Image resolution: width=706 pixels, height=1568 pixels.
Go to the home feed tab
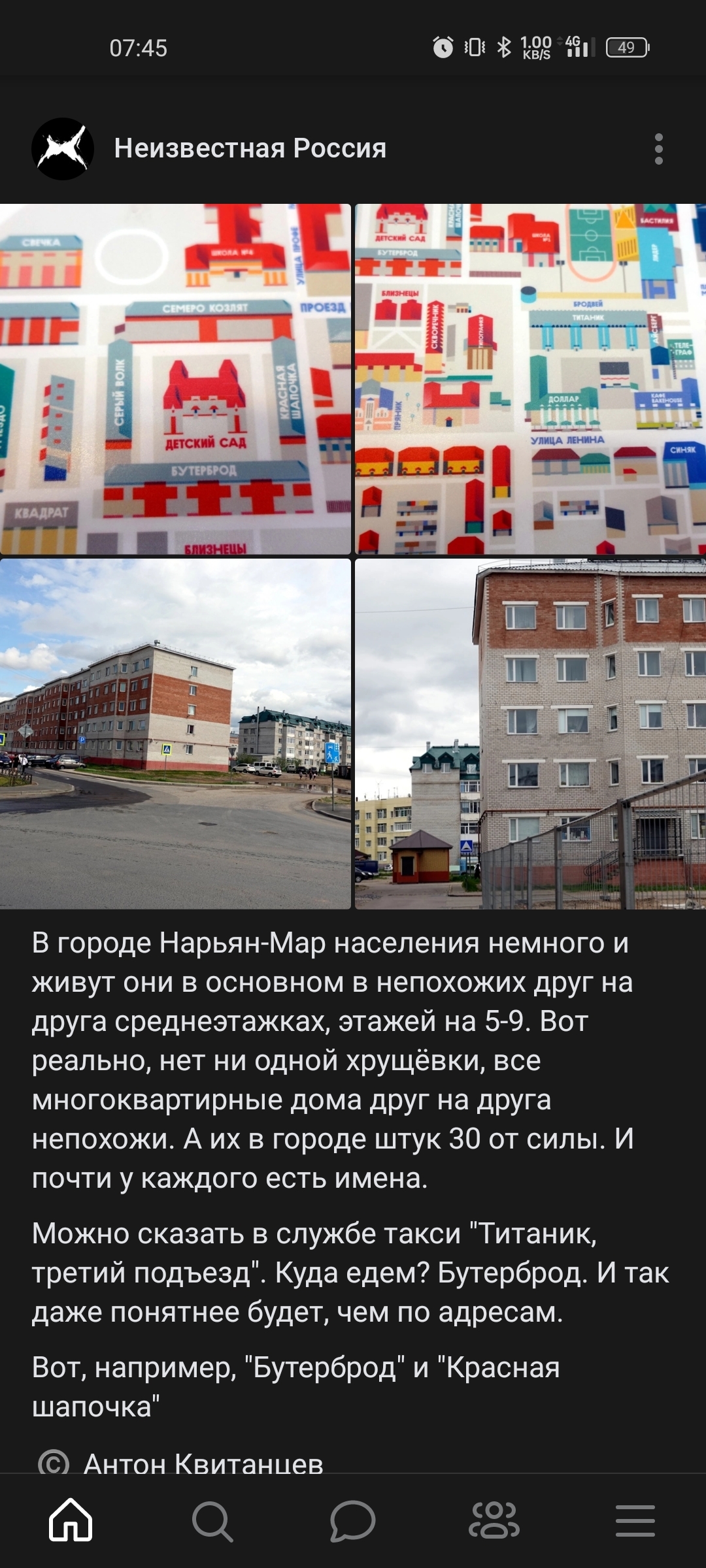(x=71, y=1520)
